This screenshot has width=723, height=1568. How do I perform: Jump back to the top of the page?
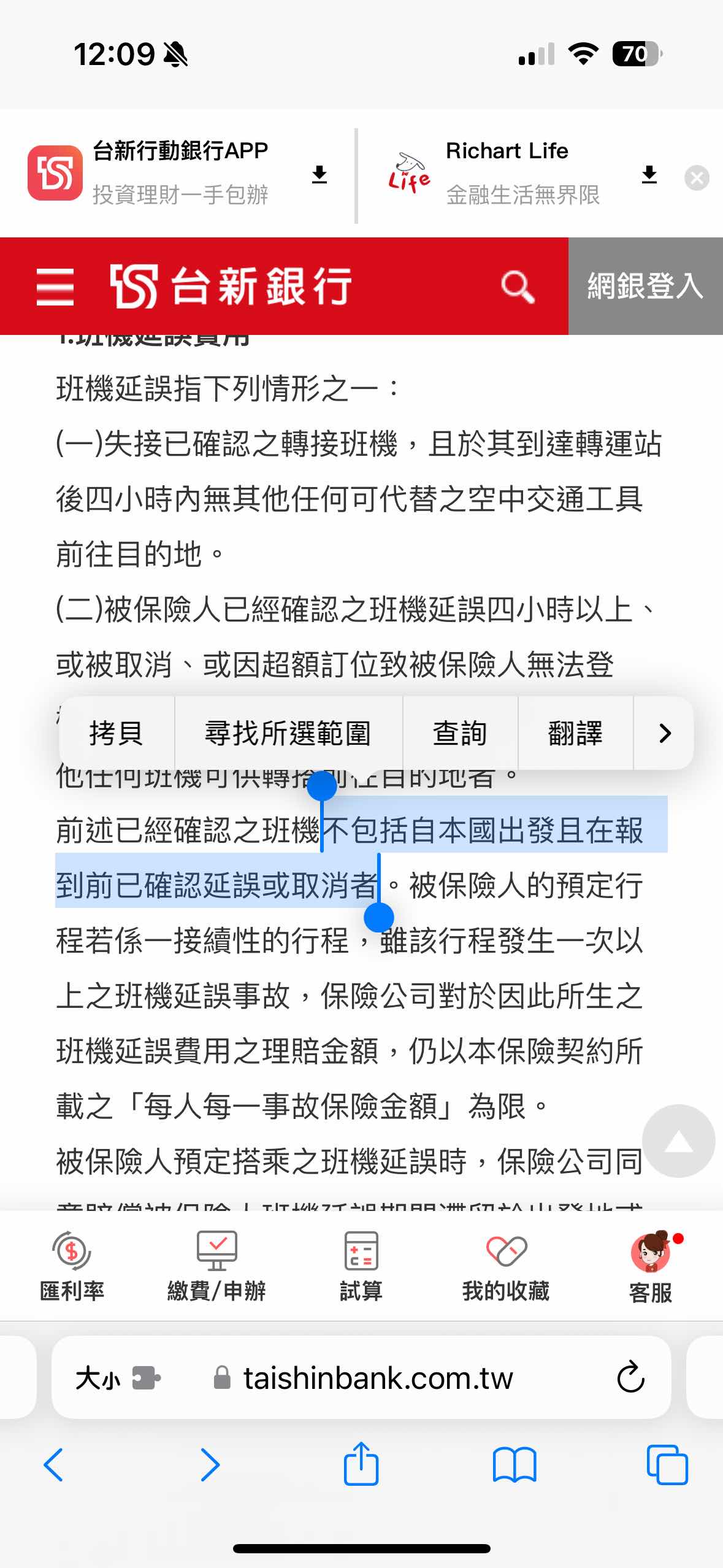(x=678, y=1141)
